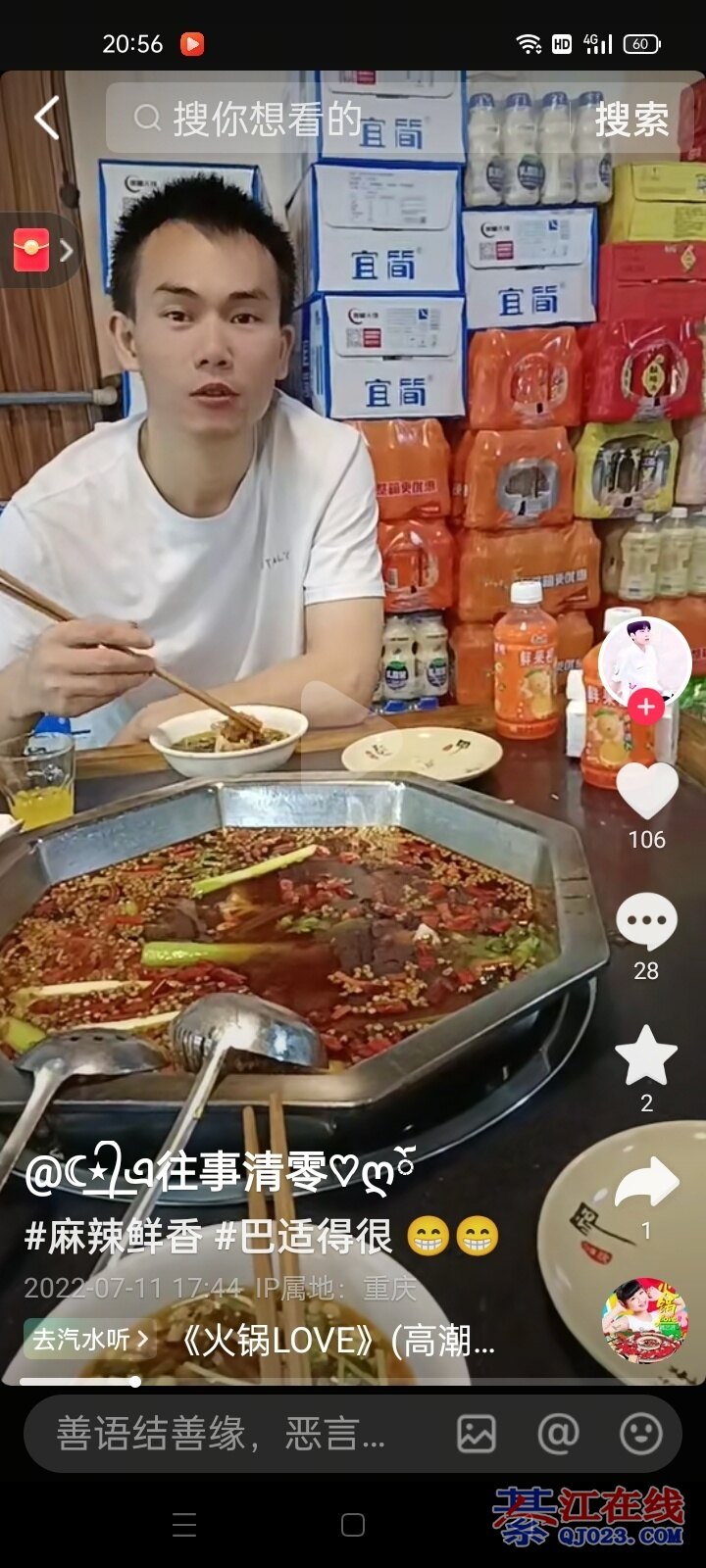The image size is (706, 1568).
Task: Open the creator's profile avatar
Action: click(644, 661)
